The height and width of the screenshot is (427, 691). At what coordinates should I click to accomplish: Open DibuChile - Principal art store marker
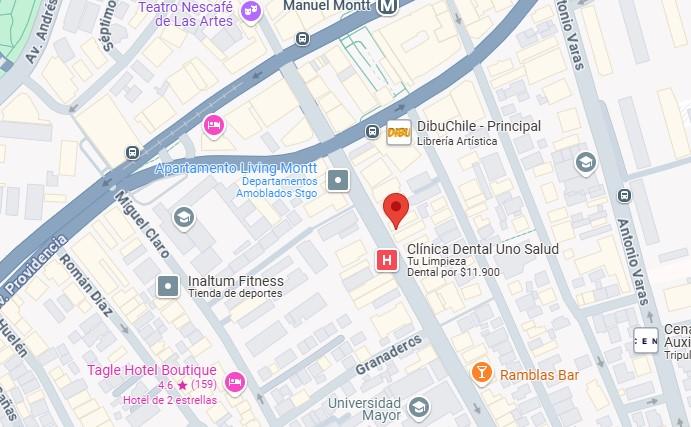[x=399, y=131]
